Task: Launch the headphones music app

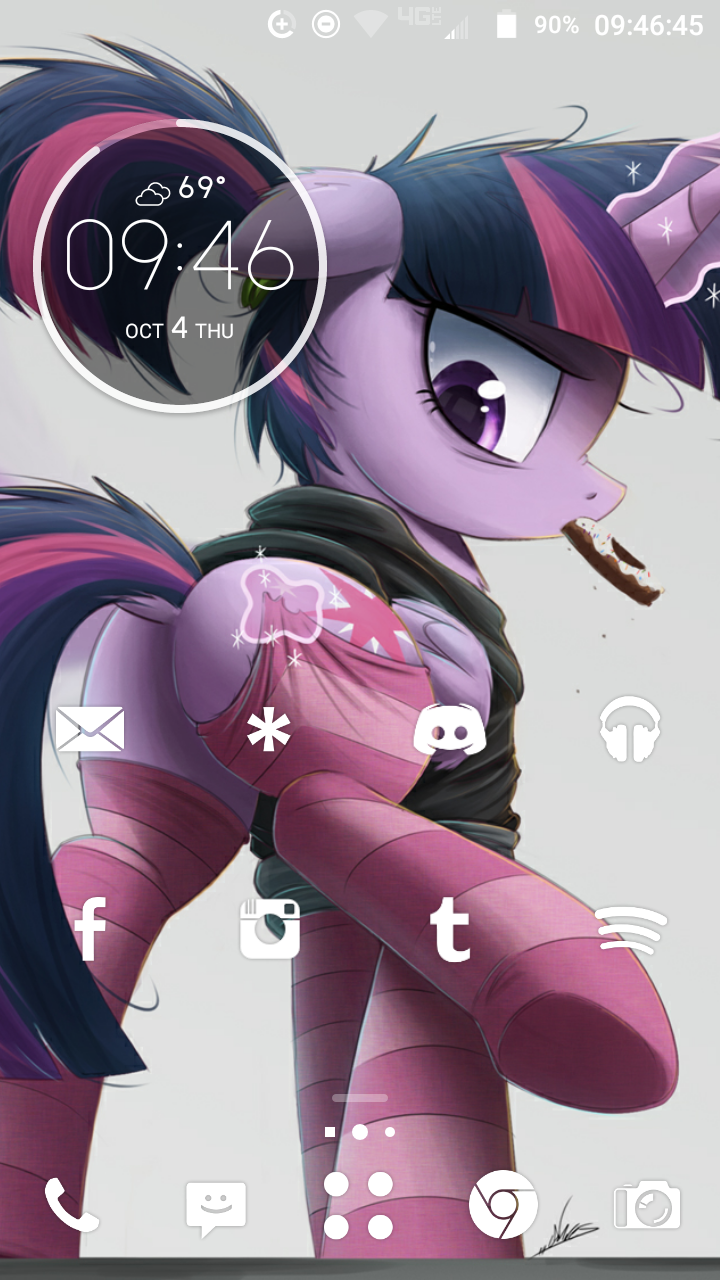Action: [x=630, y=730]
